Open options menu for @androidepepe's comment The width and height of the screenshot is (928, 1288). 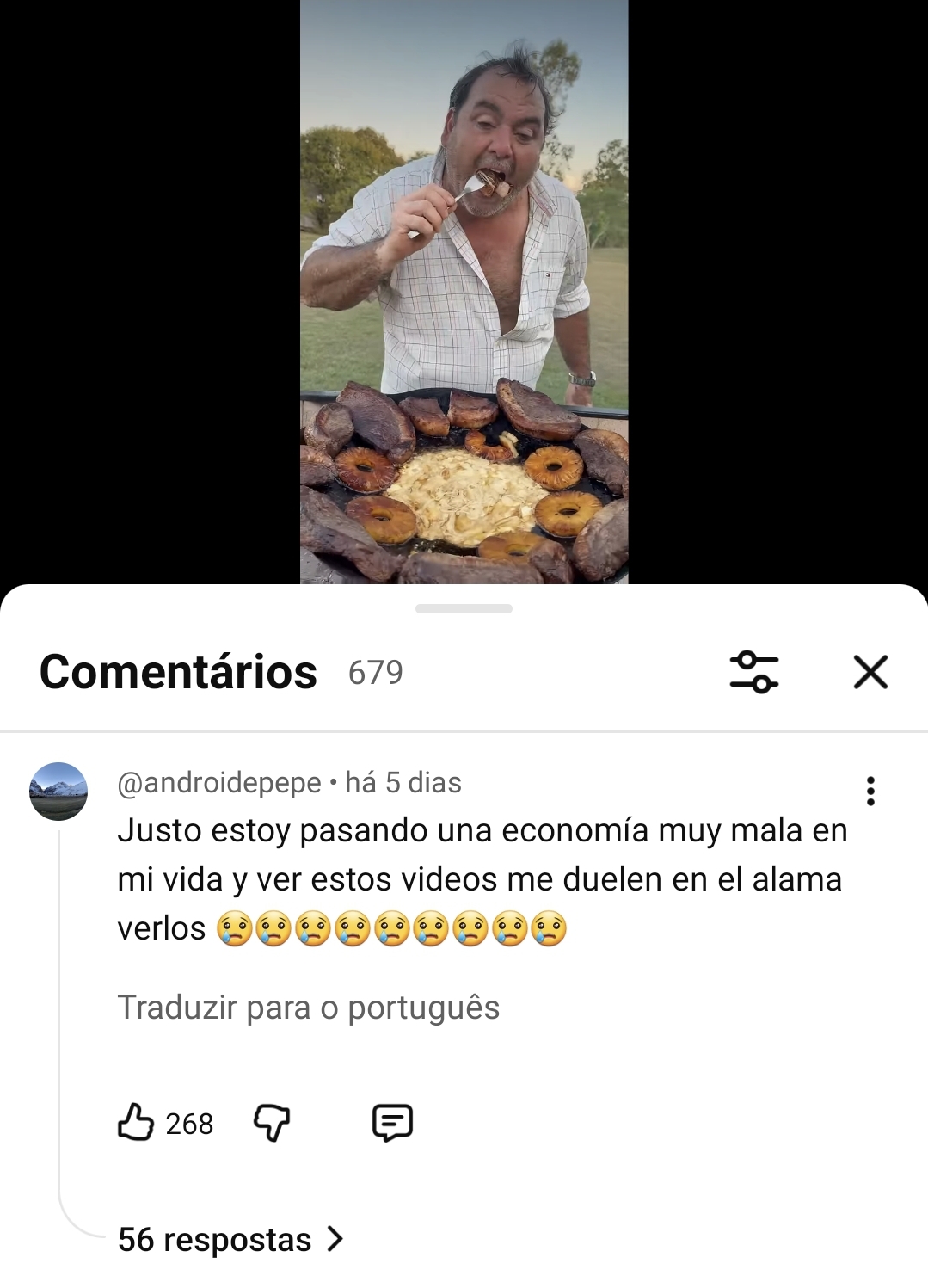pyautogui.click(x=870, y=791)
